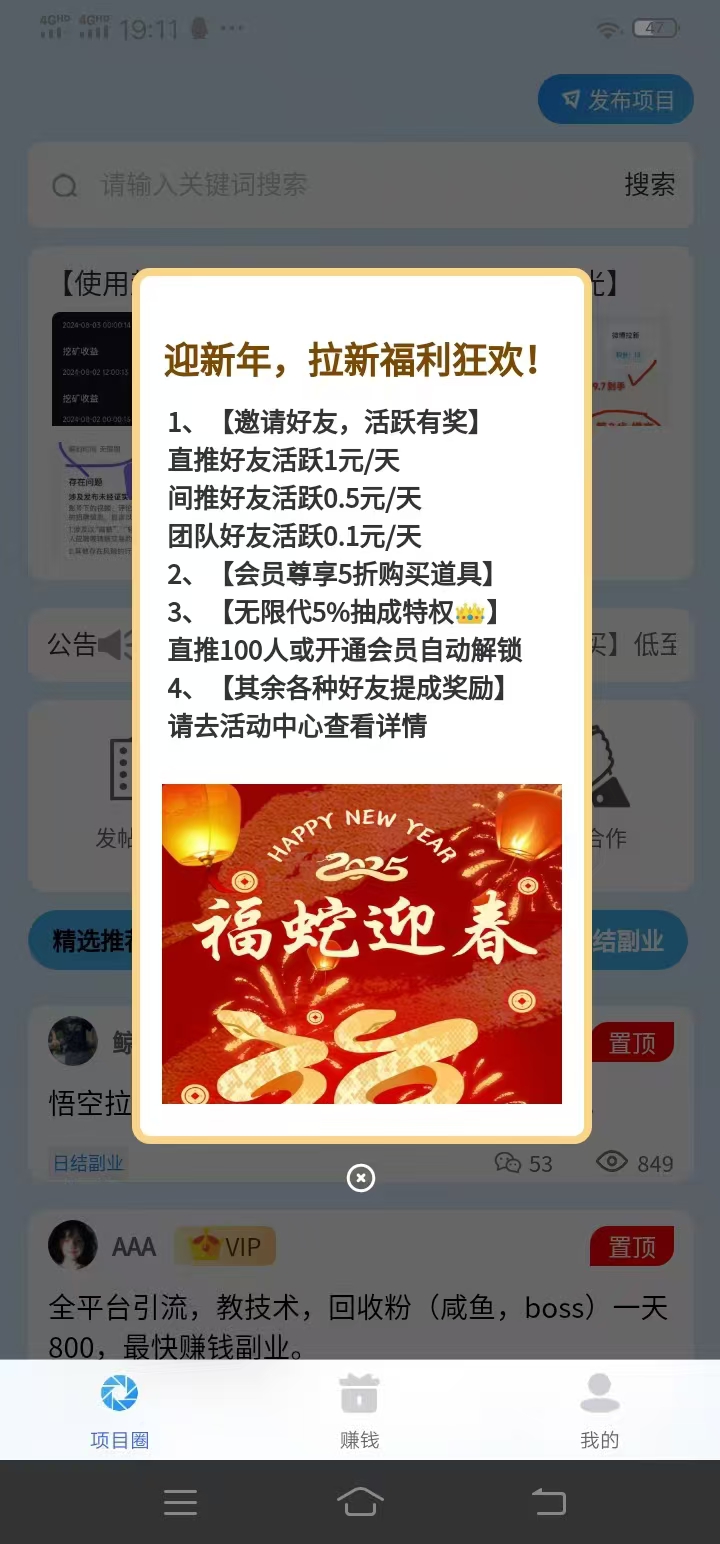
Task: Dismiss the New Year promotion popup
Action: click(x=360, y=1178)
